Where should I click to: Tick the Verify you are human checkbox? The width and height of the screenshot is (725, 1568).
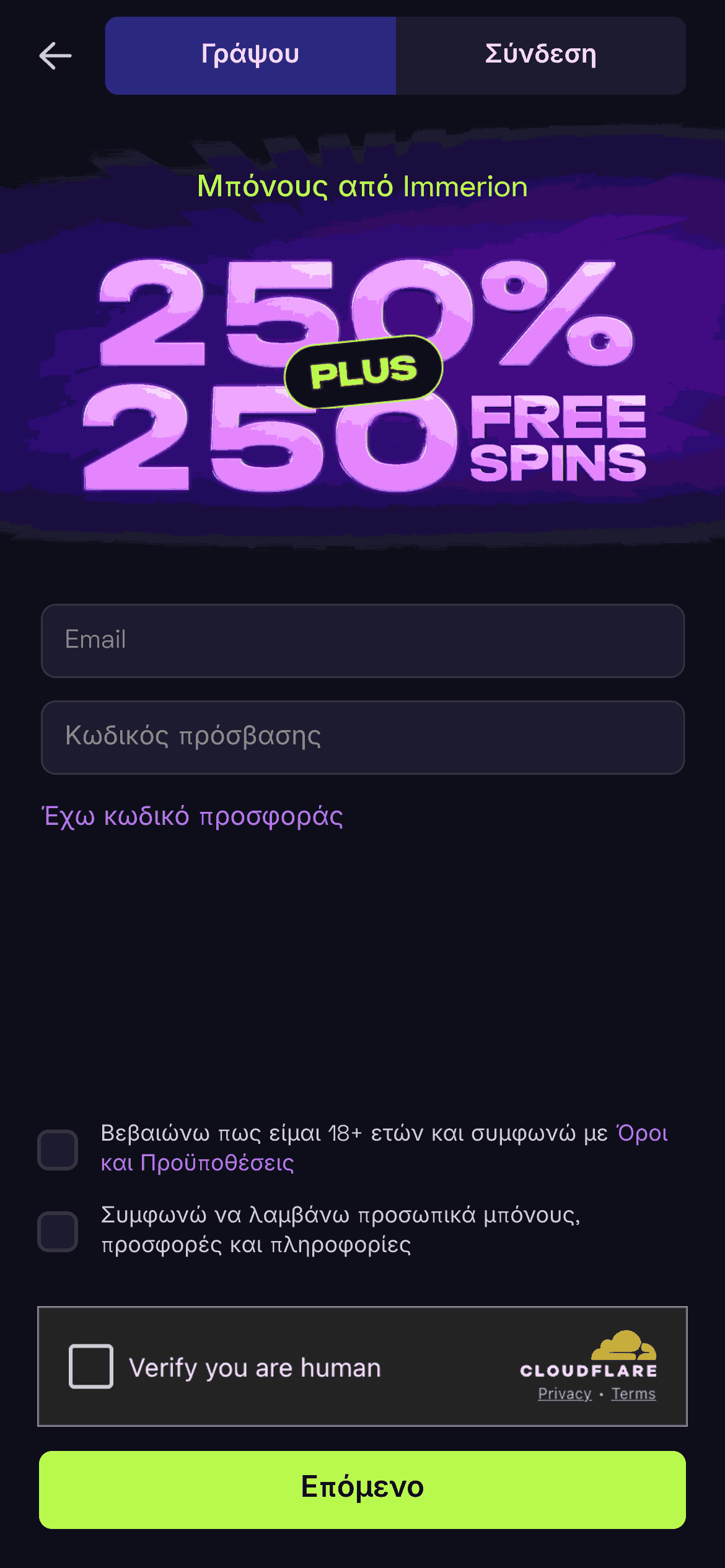[91, 1366]
